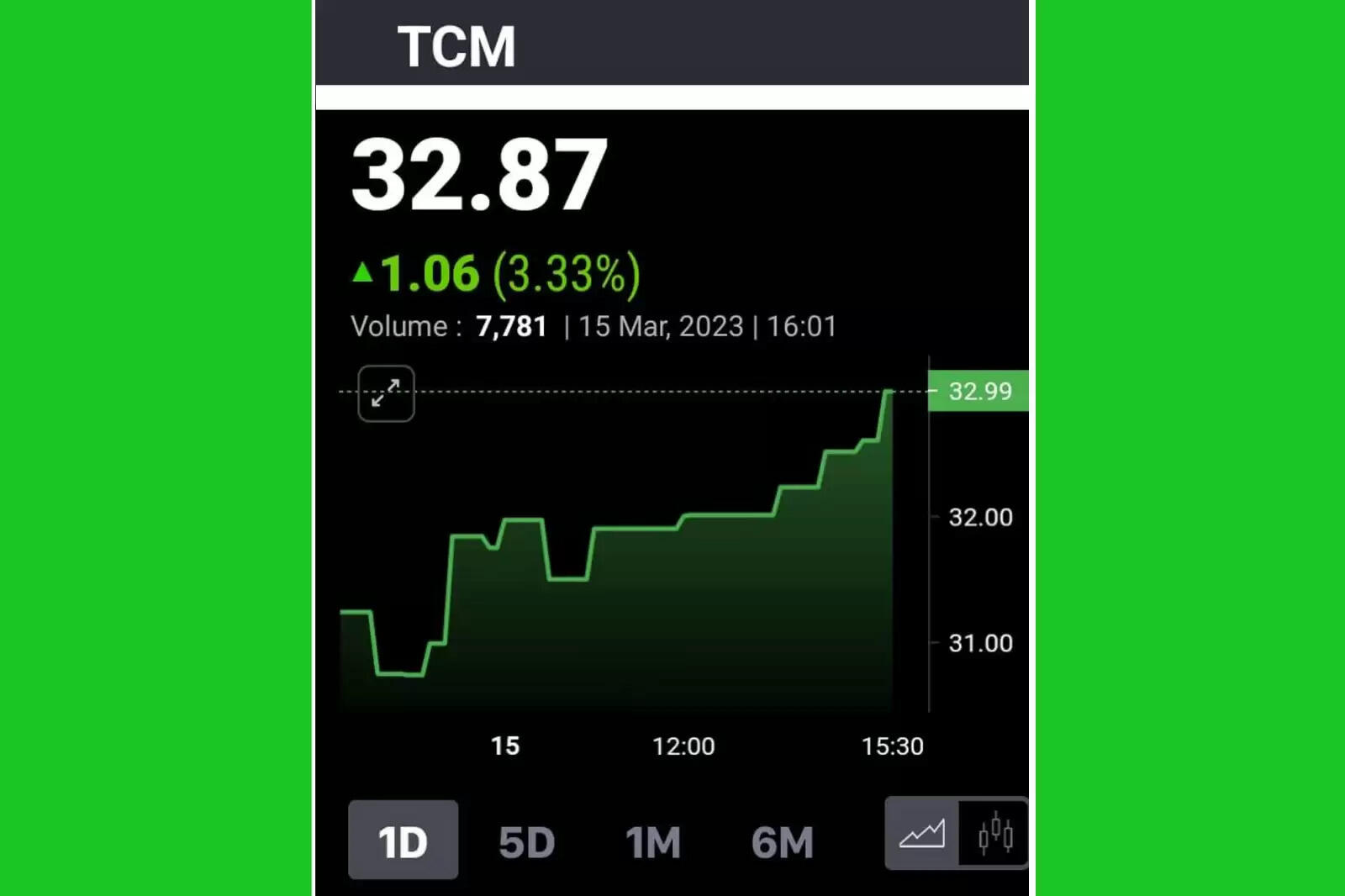Image resolution: width=1345 pixels, height=896 pixels.
Task: Select the line chart view
Action: (x=922, y=834)
